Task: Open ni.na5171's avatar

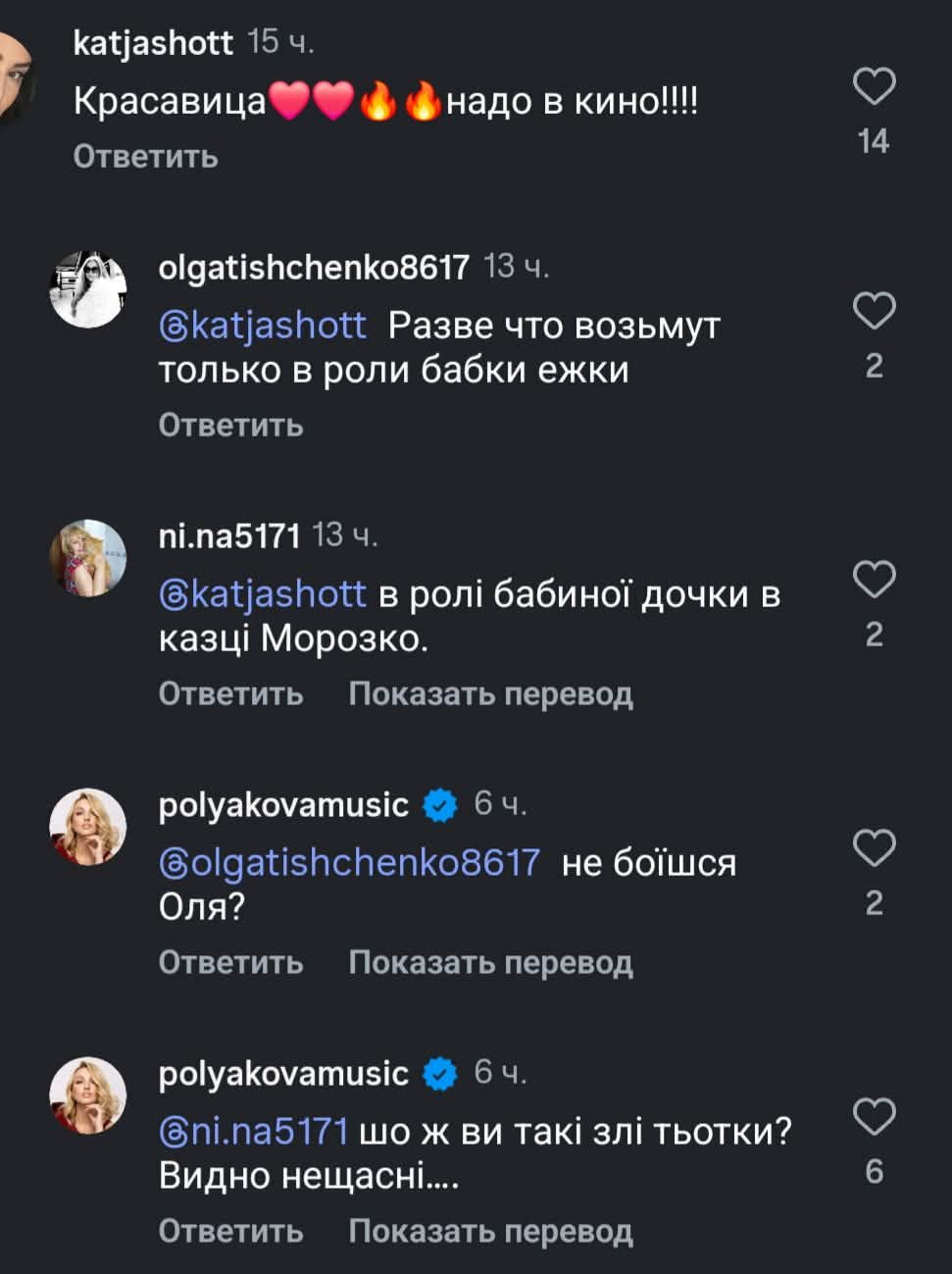Action: click(x=88, y=557)
